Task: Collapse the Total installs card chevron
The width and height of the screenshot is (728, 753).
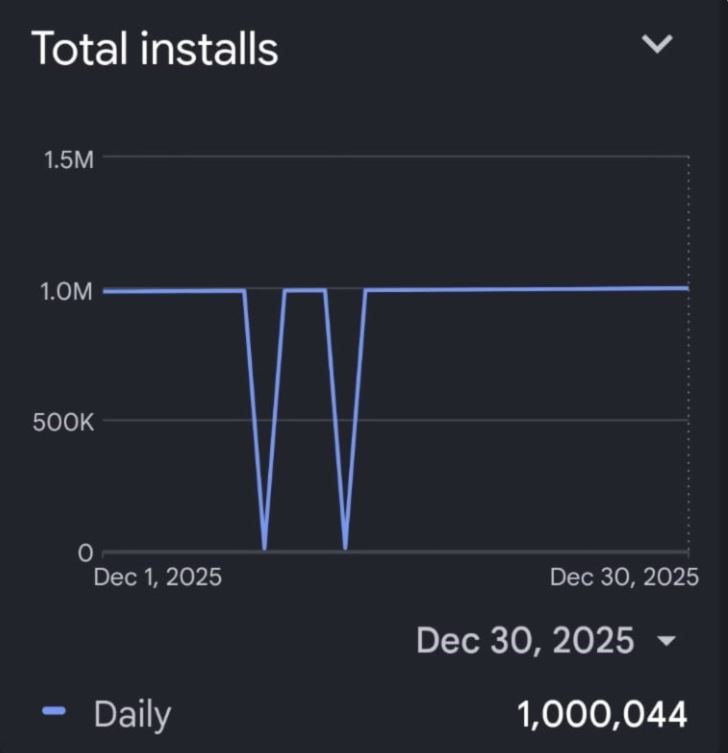Action: [657, 45]
